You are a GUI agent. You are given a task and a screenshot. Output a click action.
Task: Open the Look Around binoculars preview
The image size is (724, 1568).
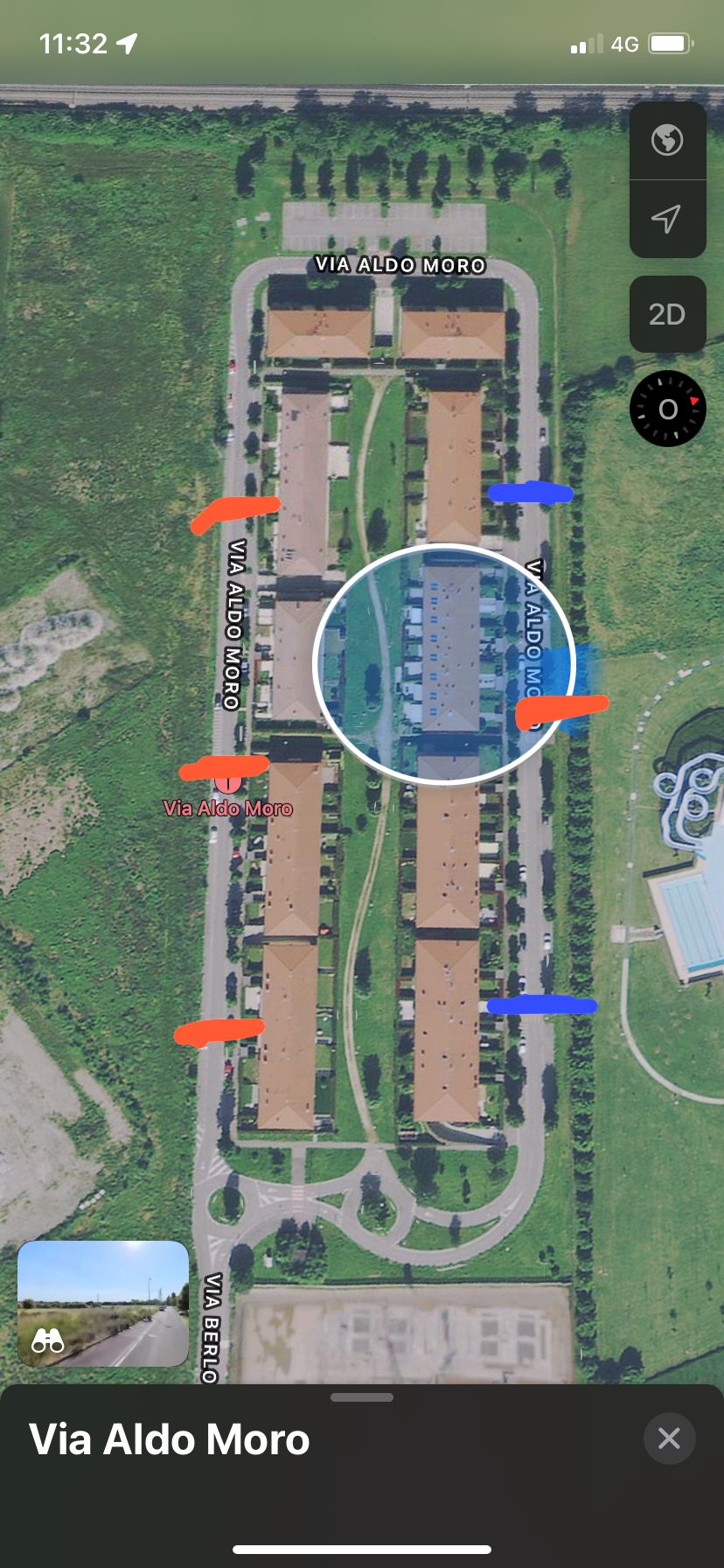(x=103, y=1304)
